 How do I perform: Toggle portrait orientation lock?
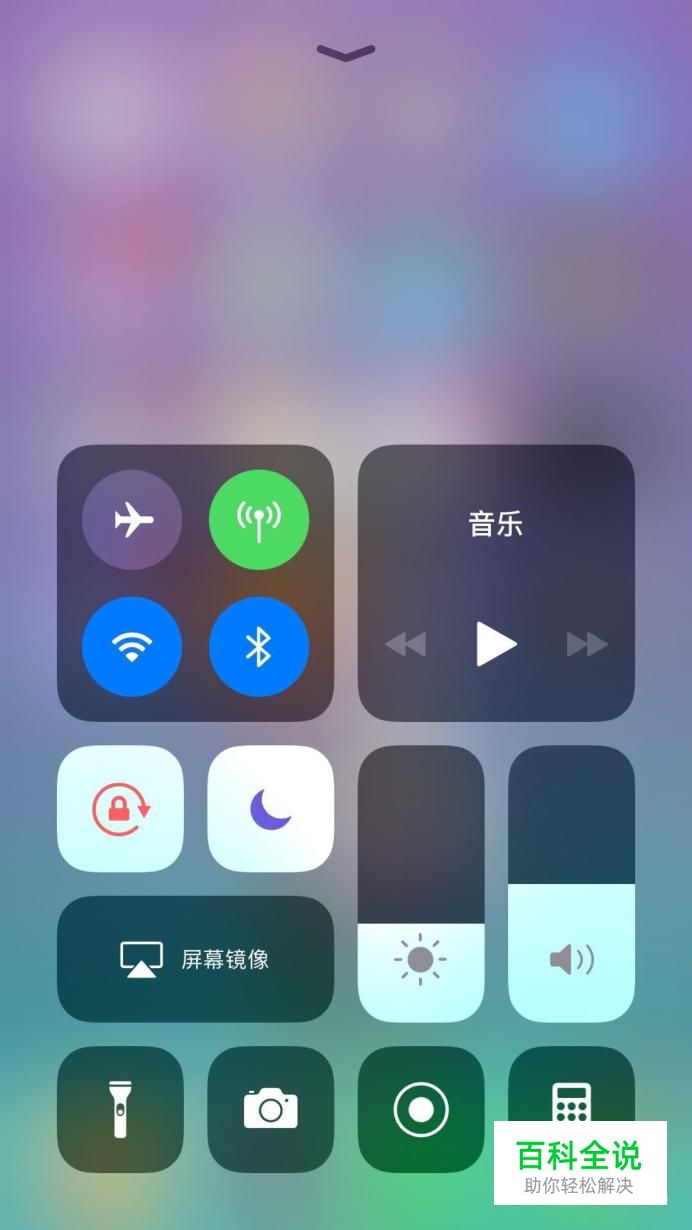click(120, 808)
